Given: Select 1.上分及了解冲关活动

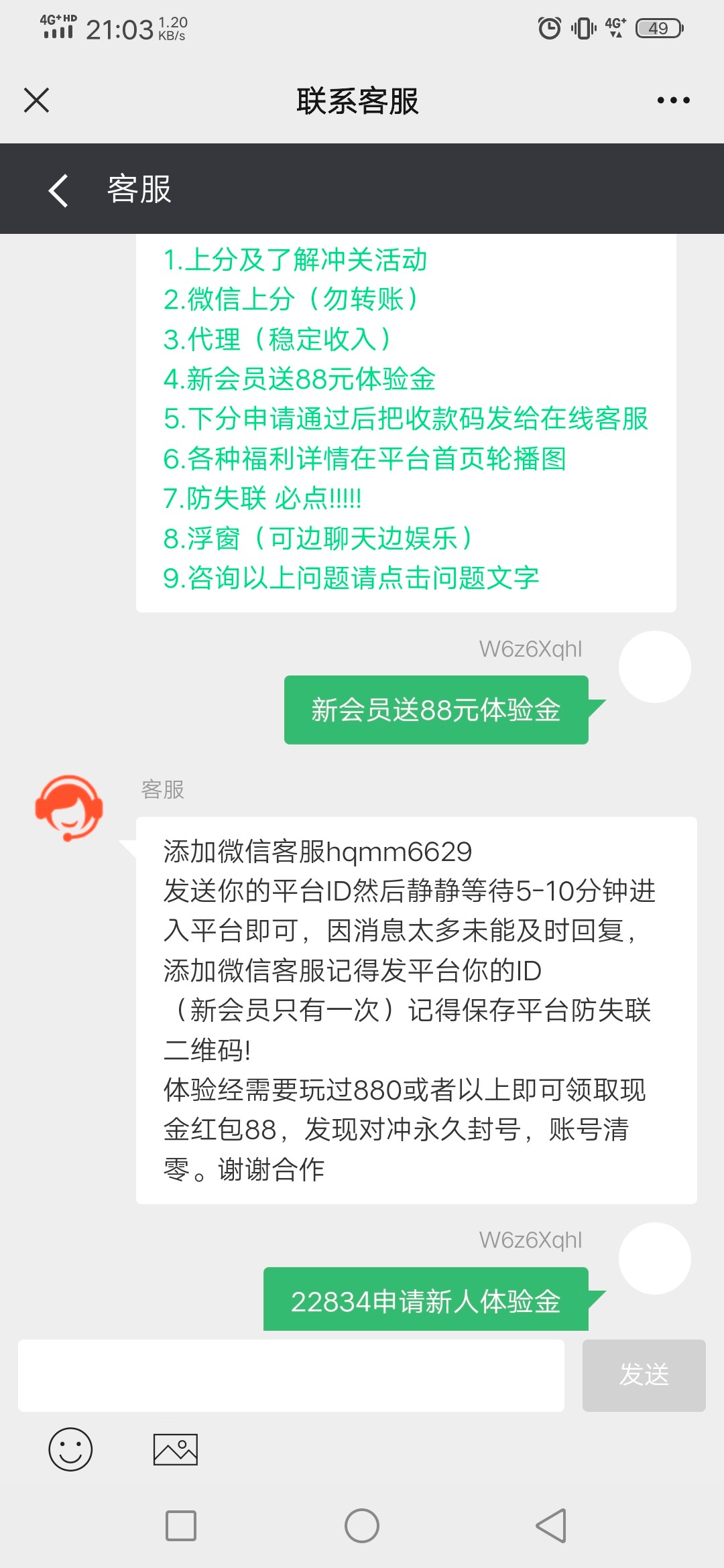Looking at the screenshot, I should 295,260.
